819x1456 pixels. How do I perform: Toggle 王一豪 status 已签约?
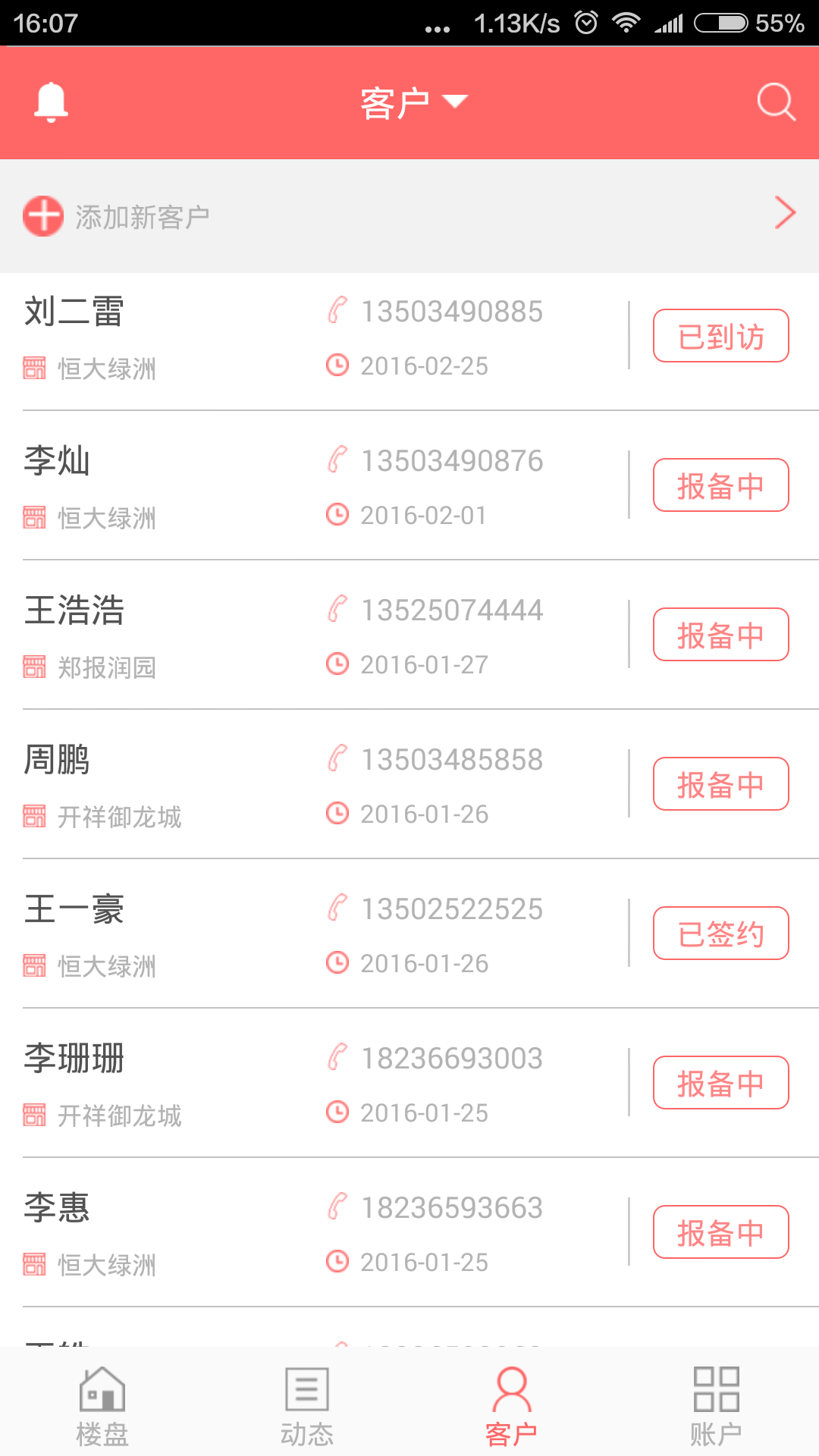720,934
